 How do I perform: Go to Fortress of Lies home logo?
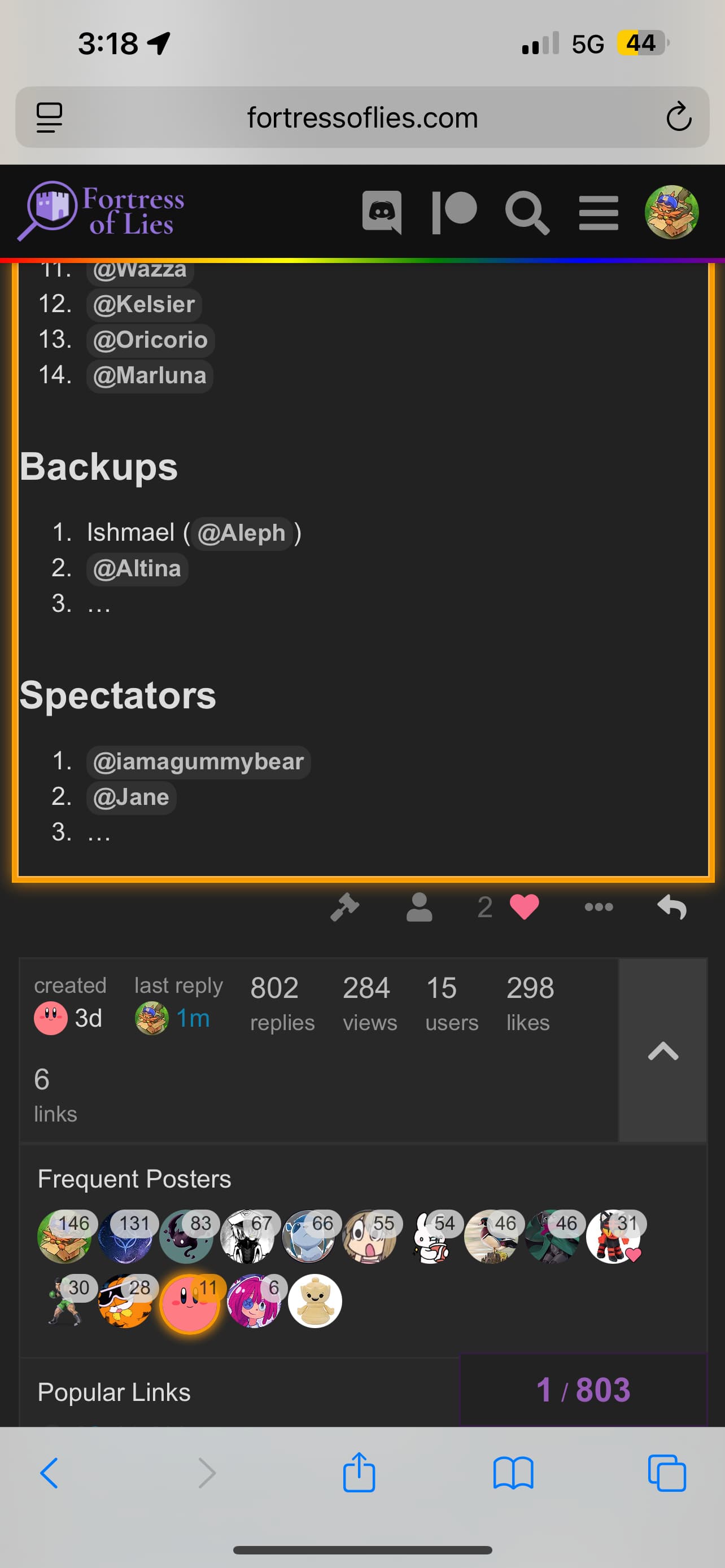pos(102,211)
